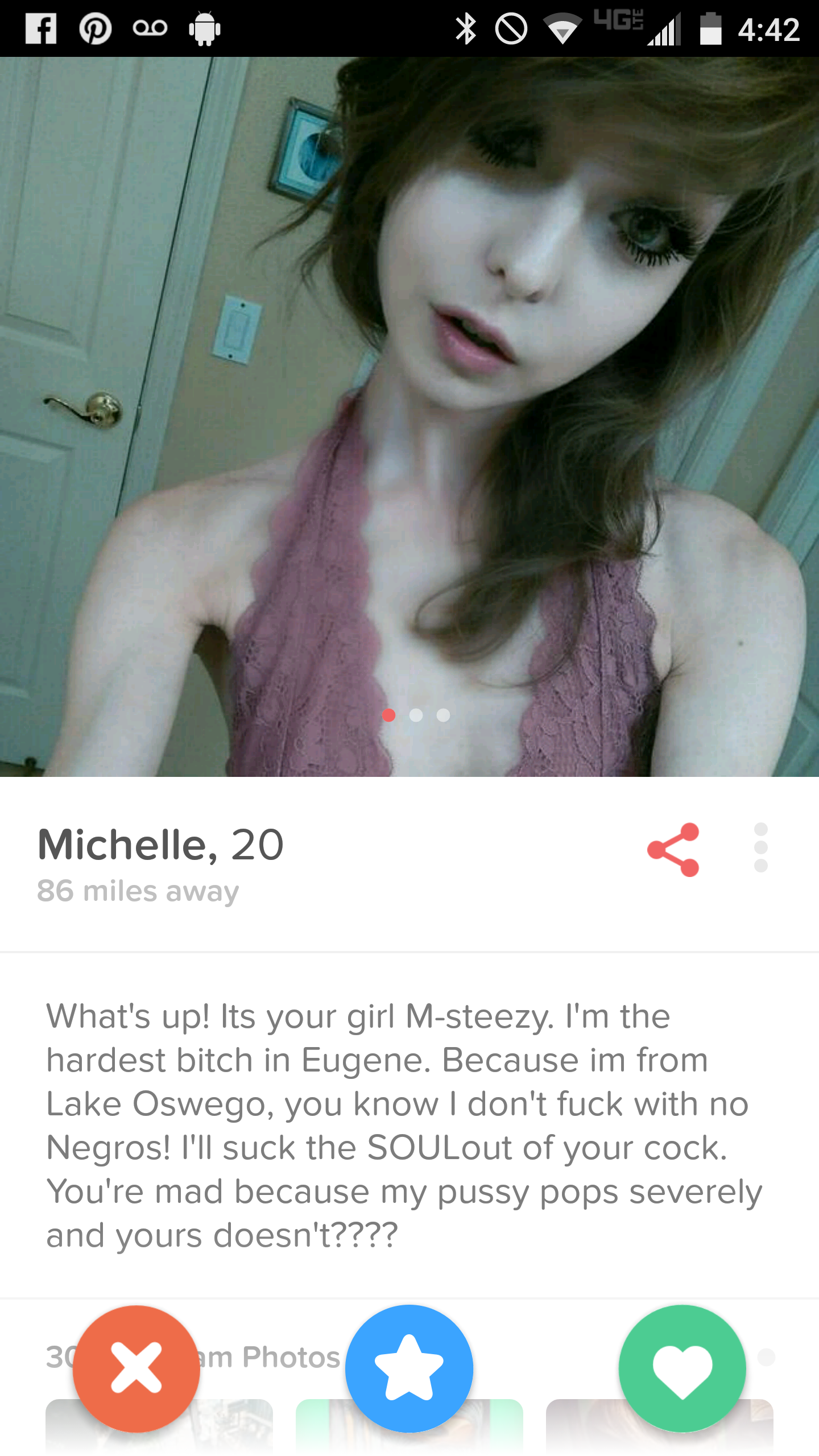This screenshot has height=1456, width=819.
Task: Share Michelle's profile
Action: point(673,849)
